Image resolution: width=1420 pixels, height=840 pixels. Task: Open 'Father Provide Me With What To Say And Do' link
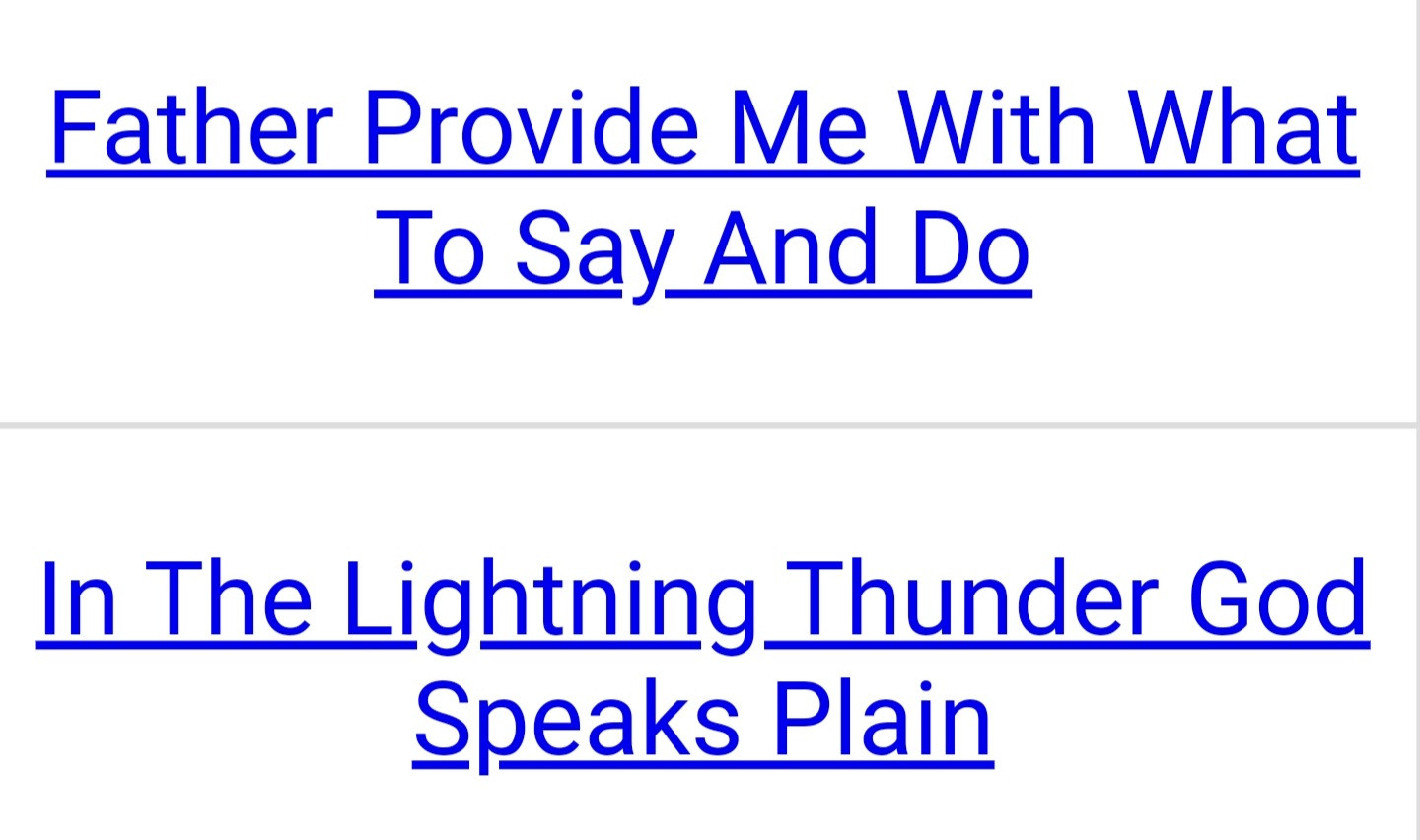(702, 128)
